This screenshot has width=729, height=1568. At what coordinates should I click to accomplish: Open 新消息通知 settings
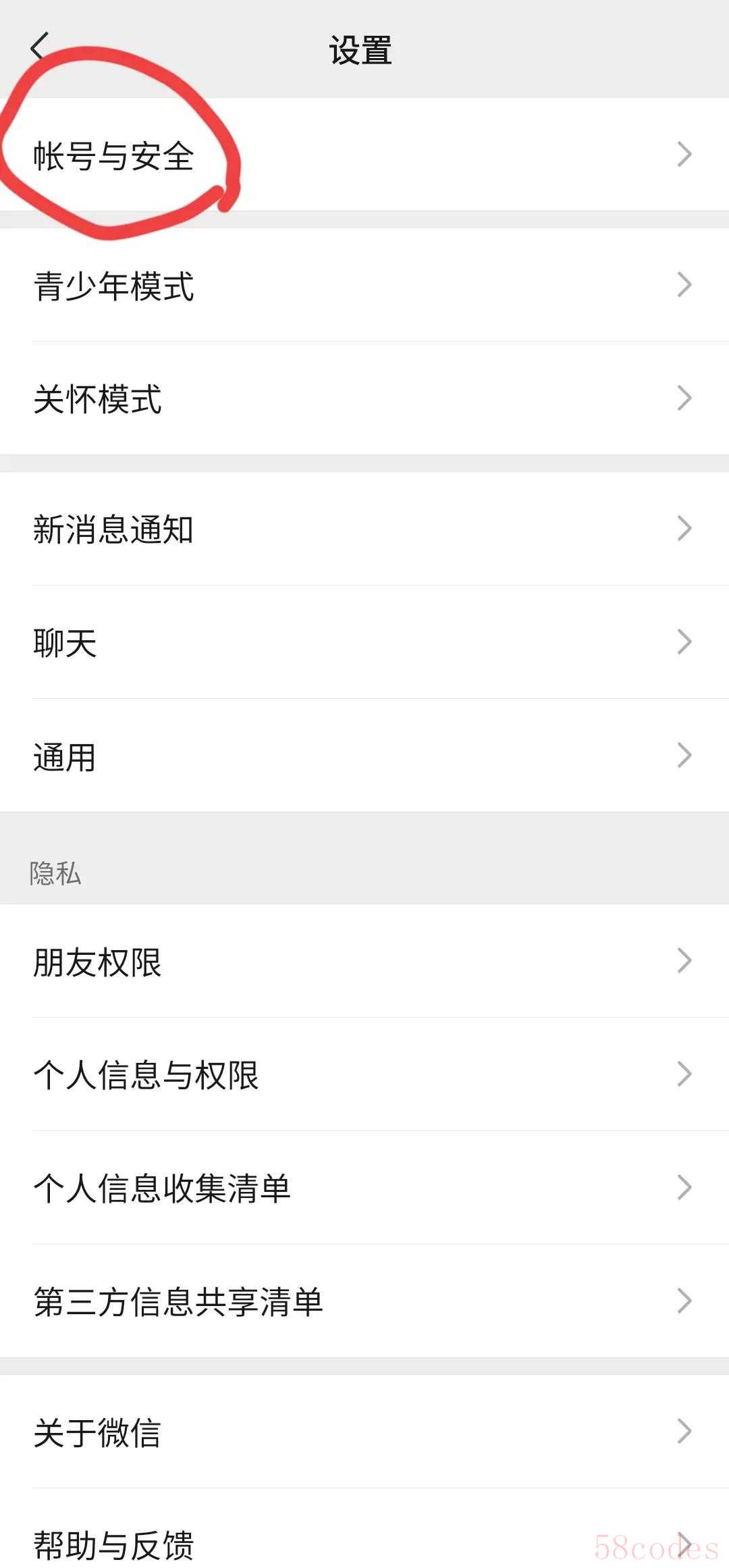click(364, 529)
